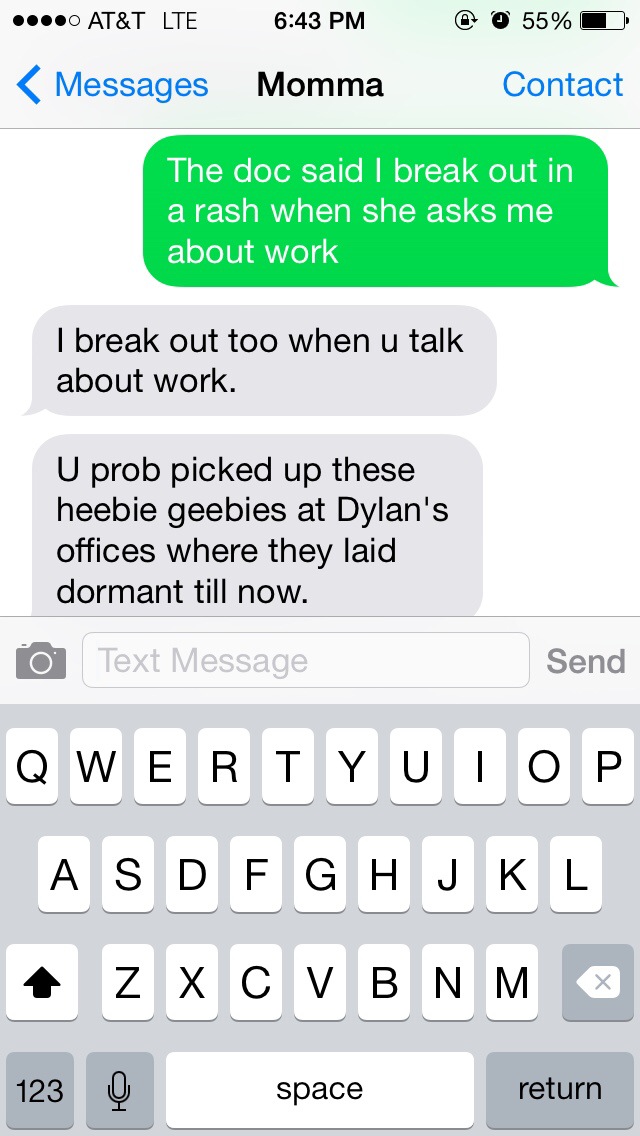This screenshot has width=640, height=1136.
Task: Open Contact details for Momma
Action: point(562,85)
